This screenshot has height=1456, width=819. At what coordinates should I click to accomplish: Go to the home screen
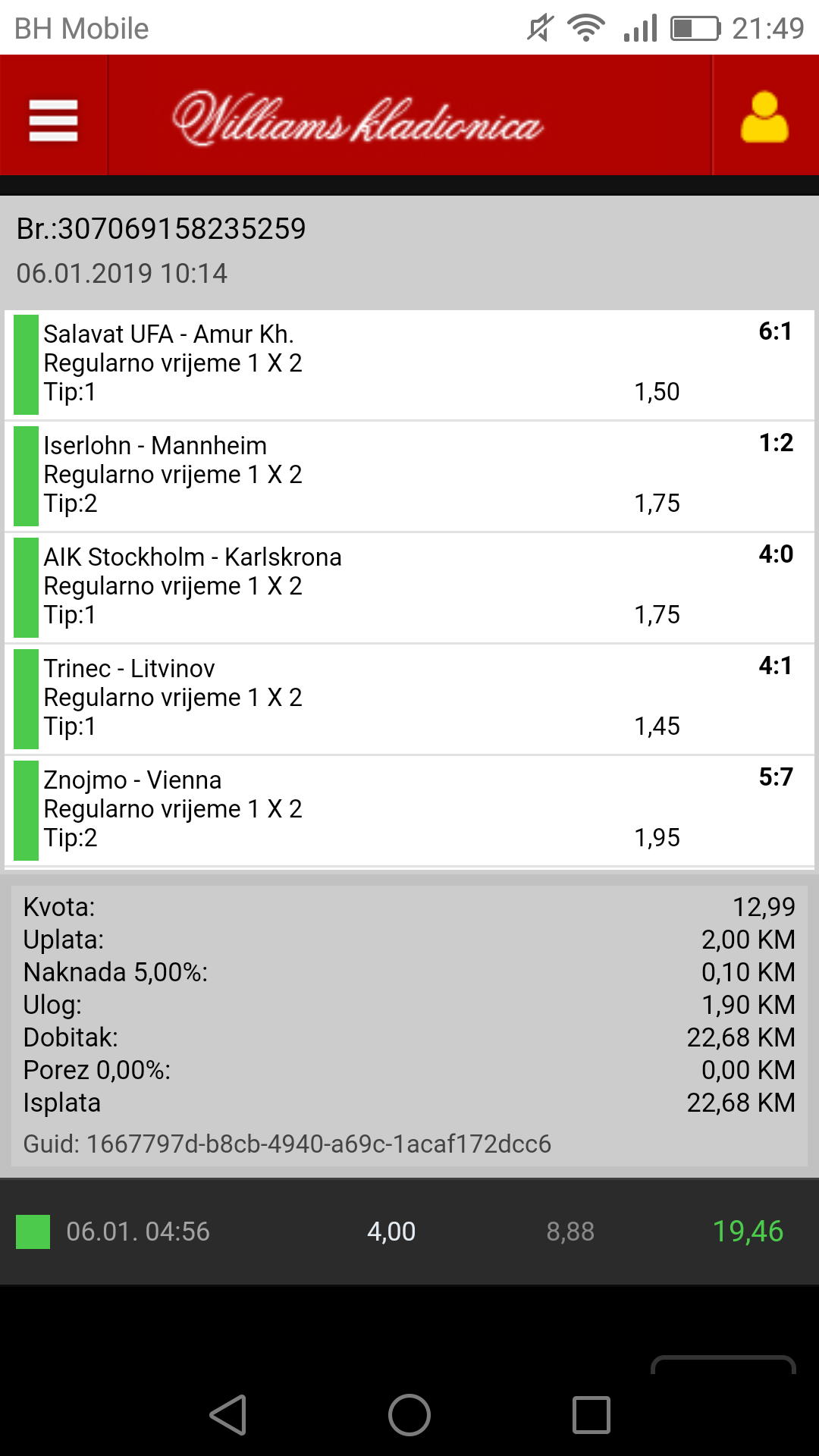pyautogui.click(x=409, y=1415)
